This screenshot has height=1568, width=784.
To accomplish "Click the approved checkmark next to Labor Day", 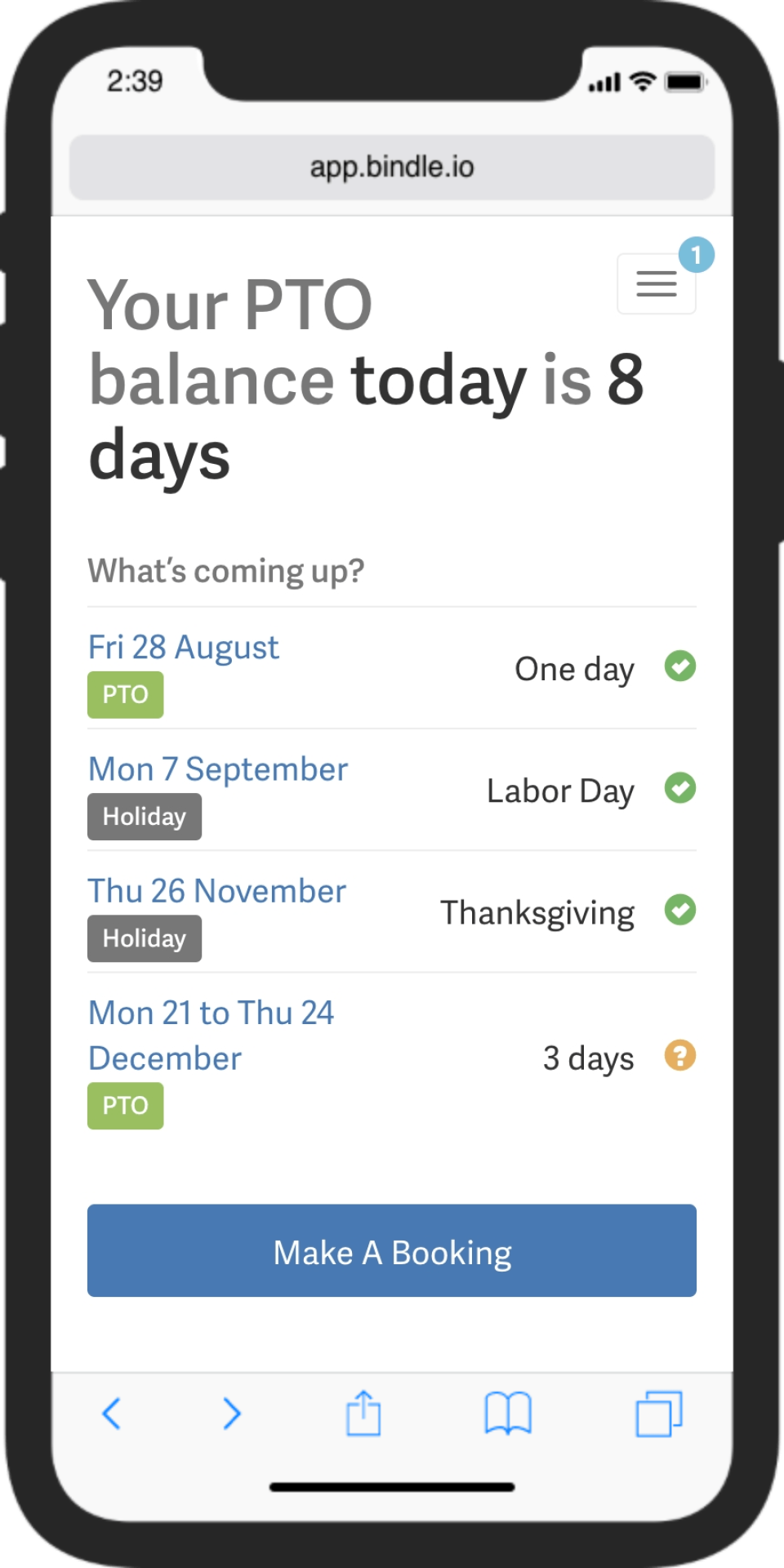I will click(x=680, y=788).
